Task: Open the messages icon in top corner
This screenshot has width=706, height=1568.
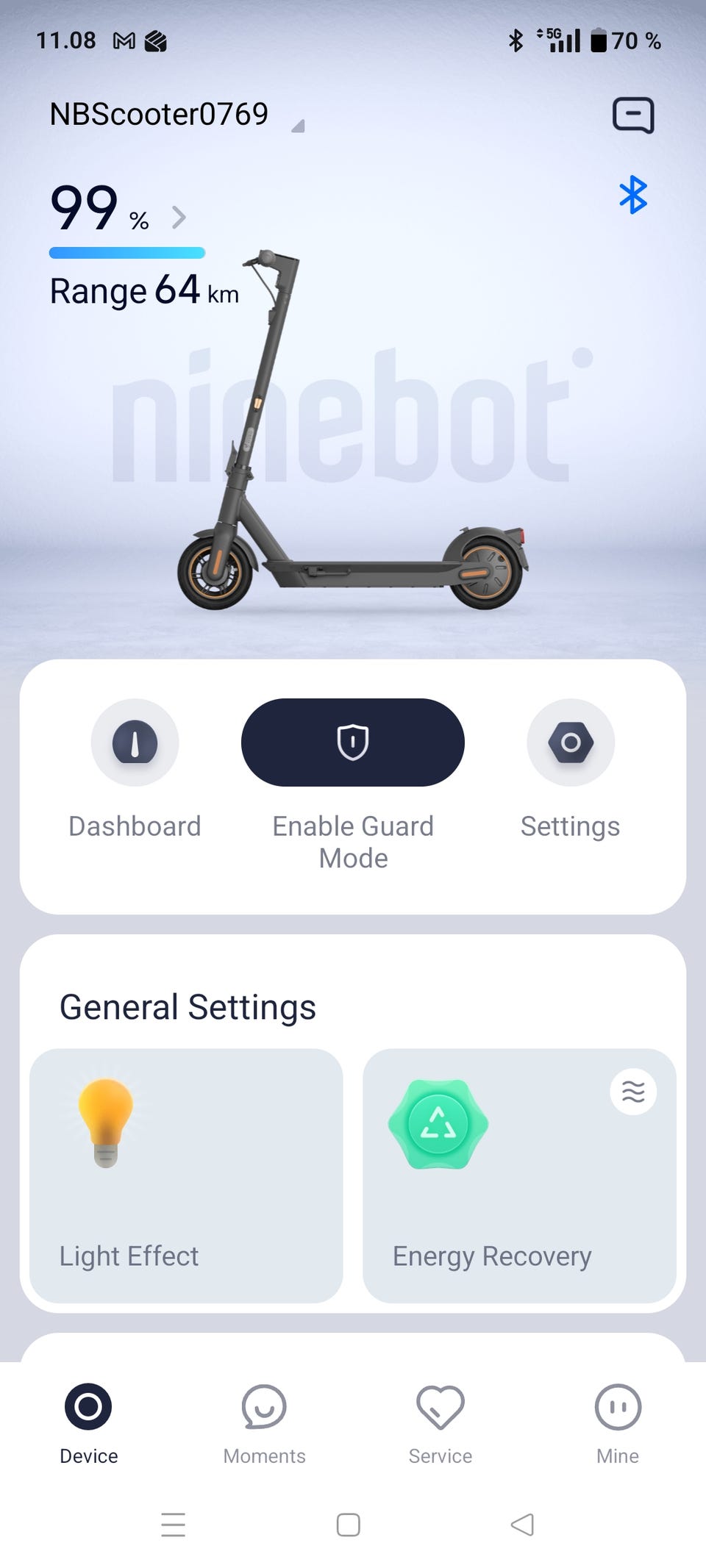Action: coord(633,115)
